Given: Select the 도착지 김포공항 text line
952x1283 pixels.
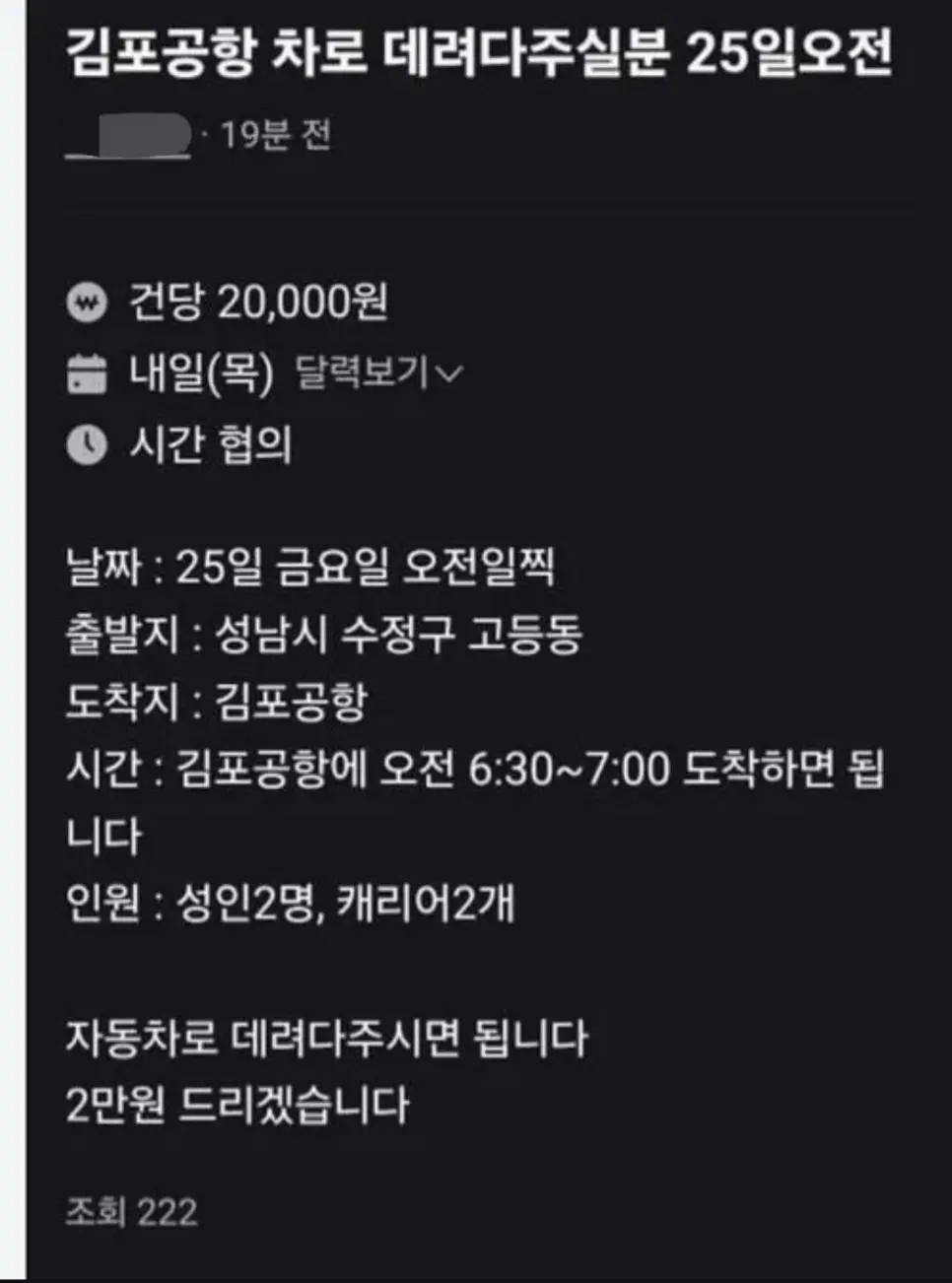Looking at the screenshot, I should 217,702.
